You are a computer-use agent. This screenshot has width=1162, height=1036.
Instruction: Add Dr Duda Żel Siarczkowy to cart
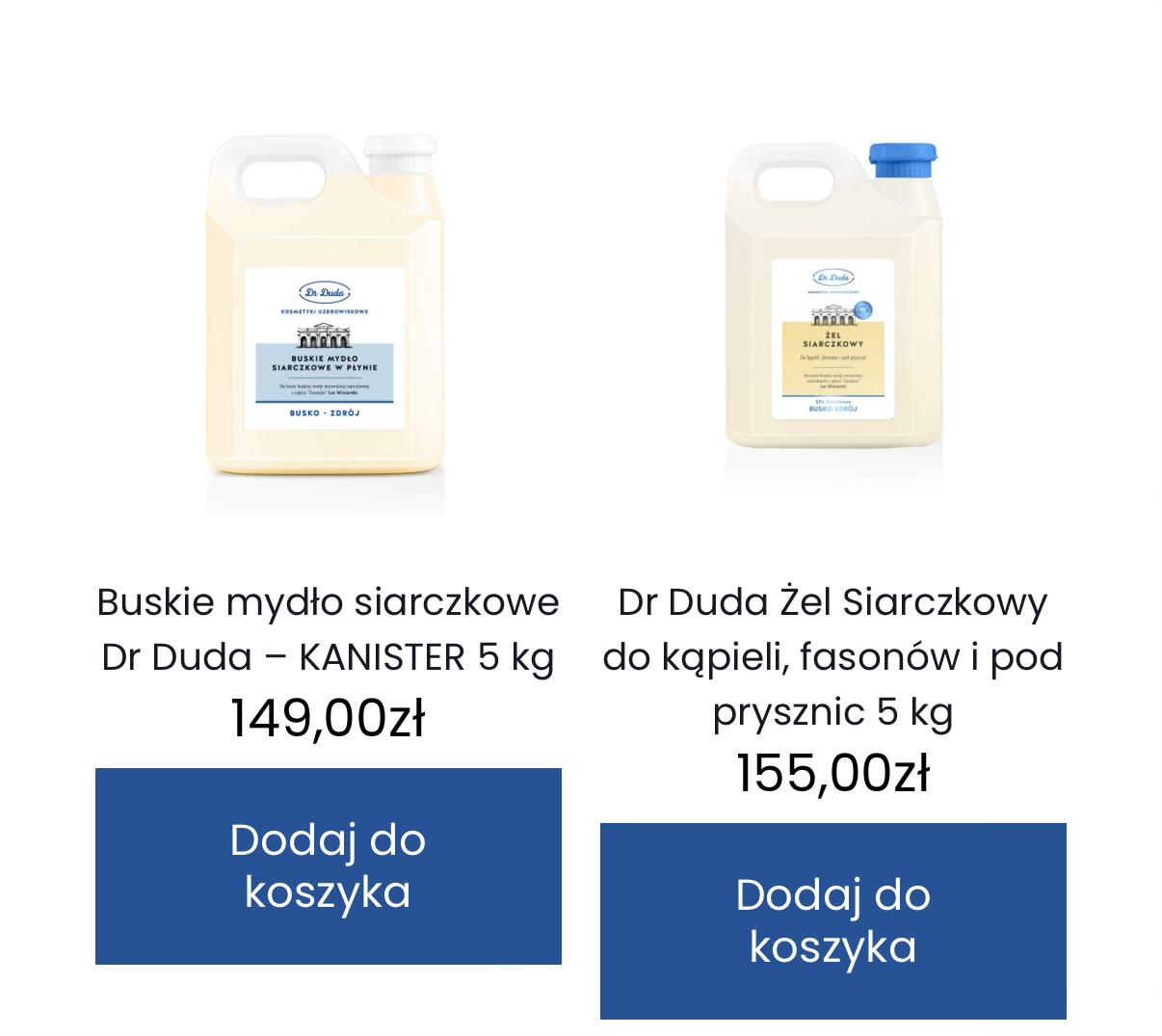point(832,920)
